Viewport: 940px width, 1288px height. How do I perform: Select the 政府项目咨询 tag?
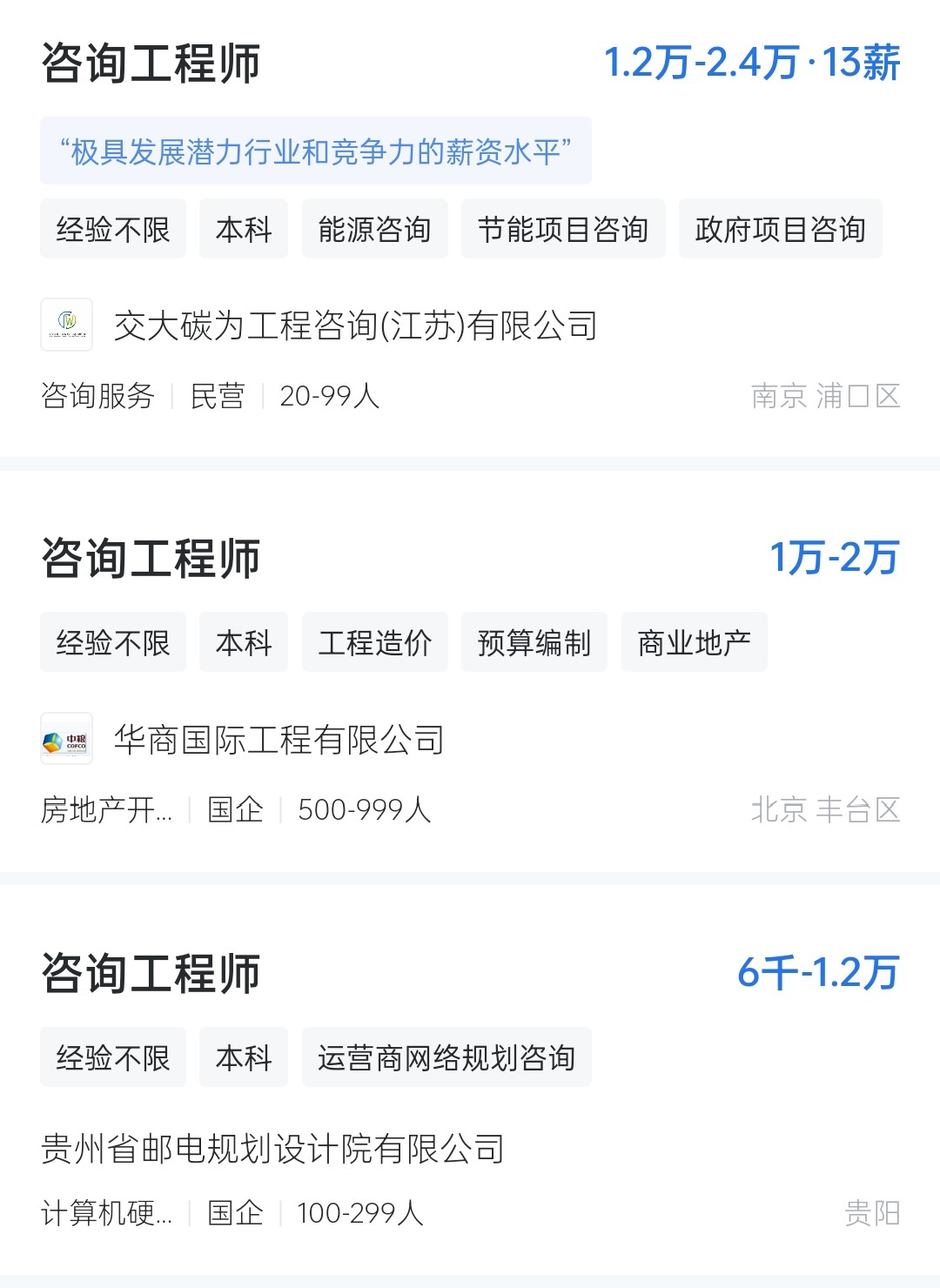[780, 229]
